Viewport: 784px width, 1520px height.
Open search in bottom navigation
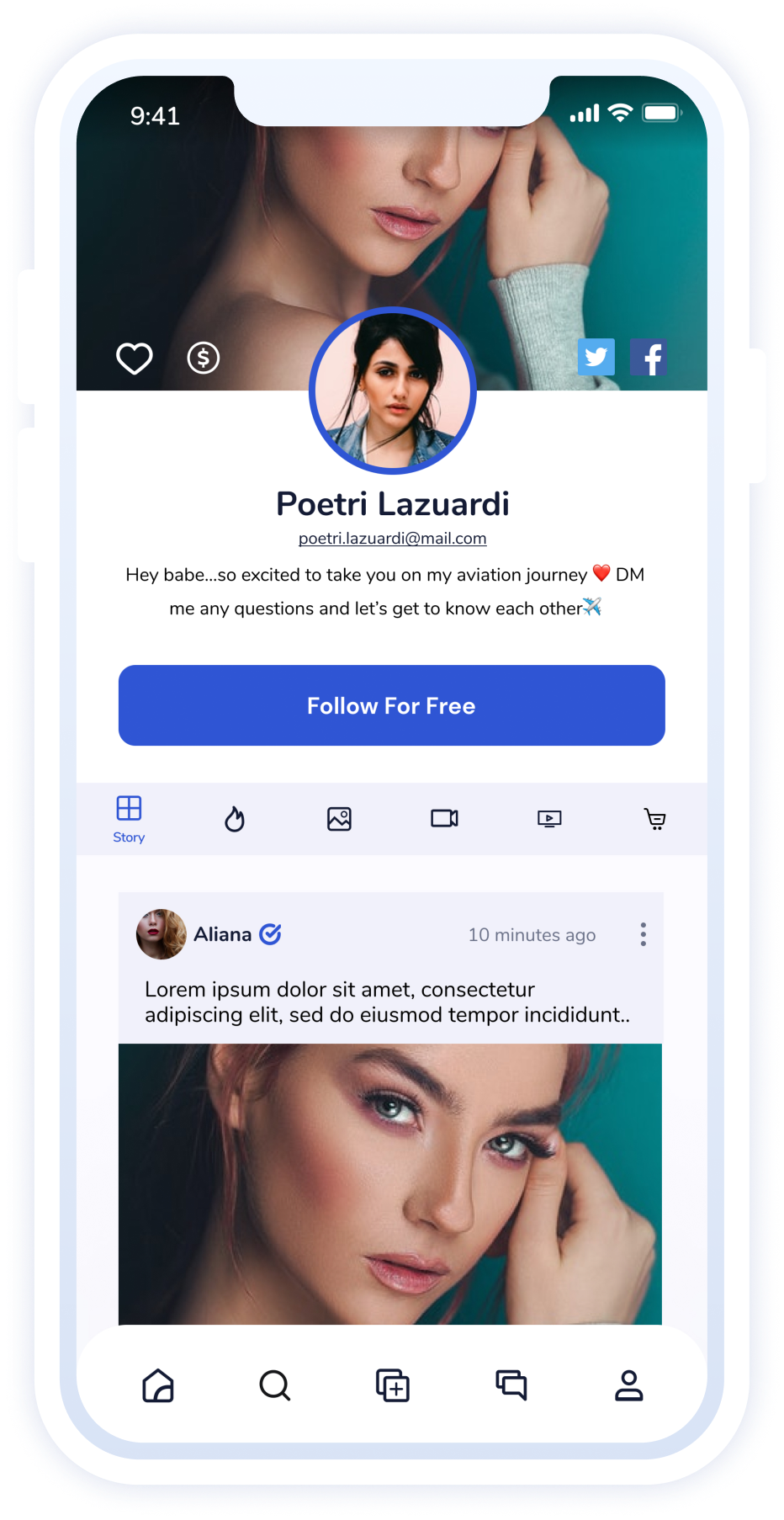pos(274,1385)
